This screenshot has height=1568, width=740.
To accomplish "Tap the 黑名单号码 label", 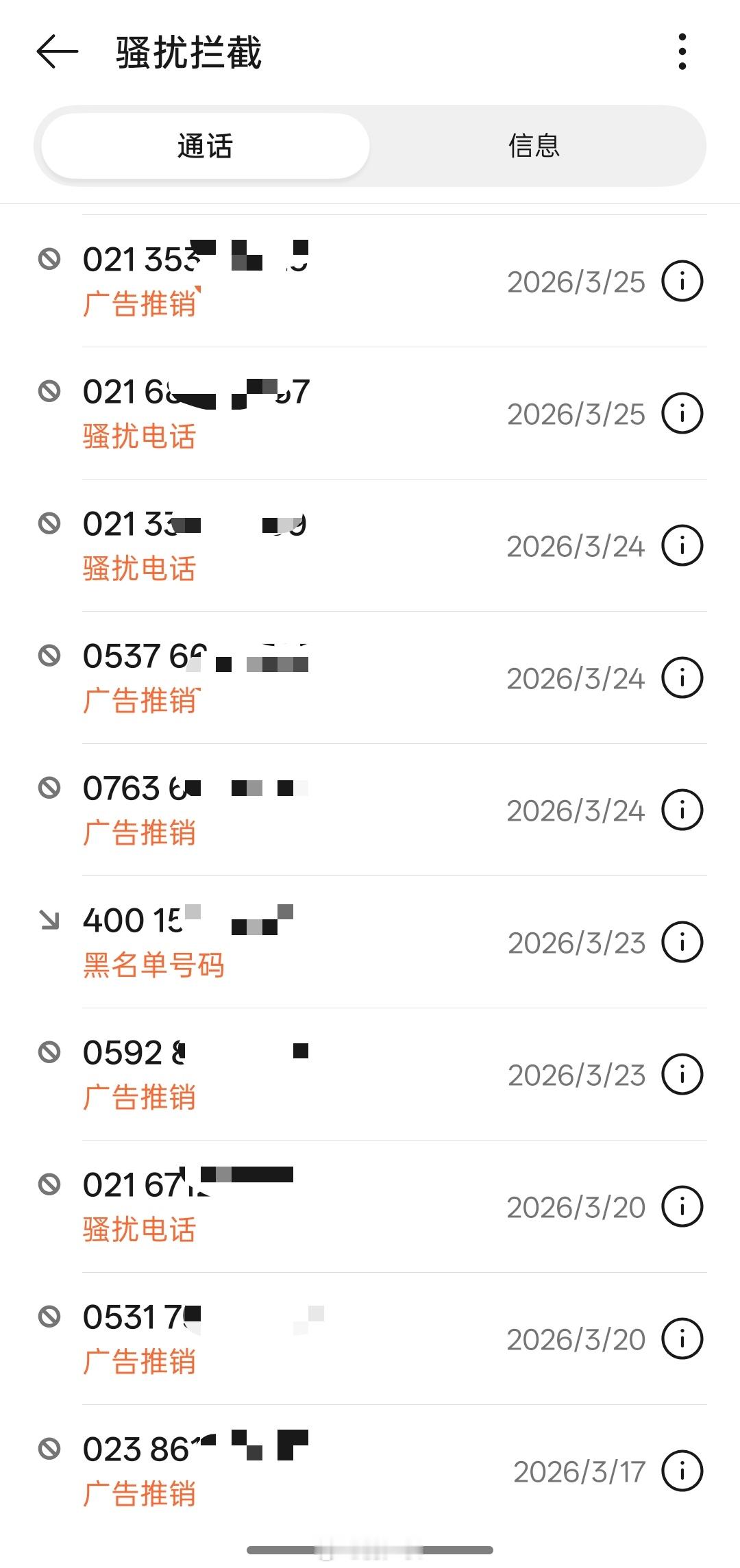I will coord(154,965).
